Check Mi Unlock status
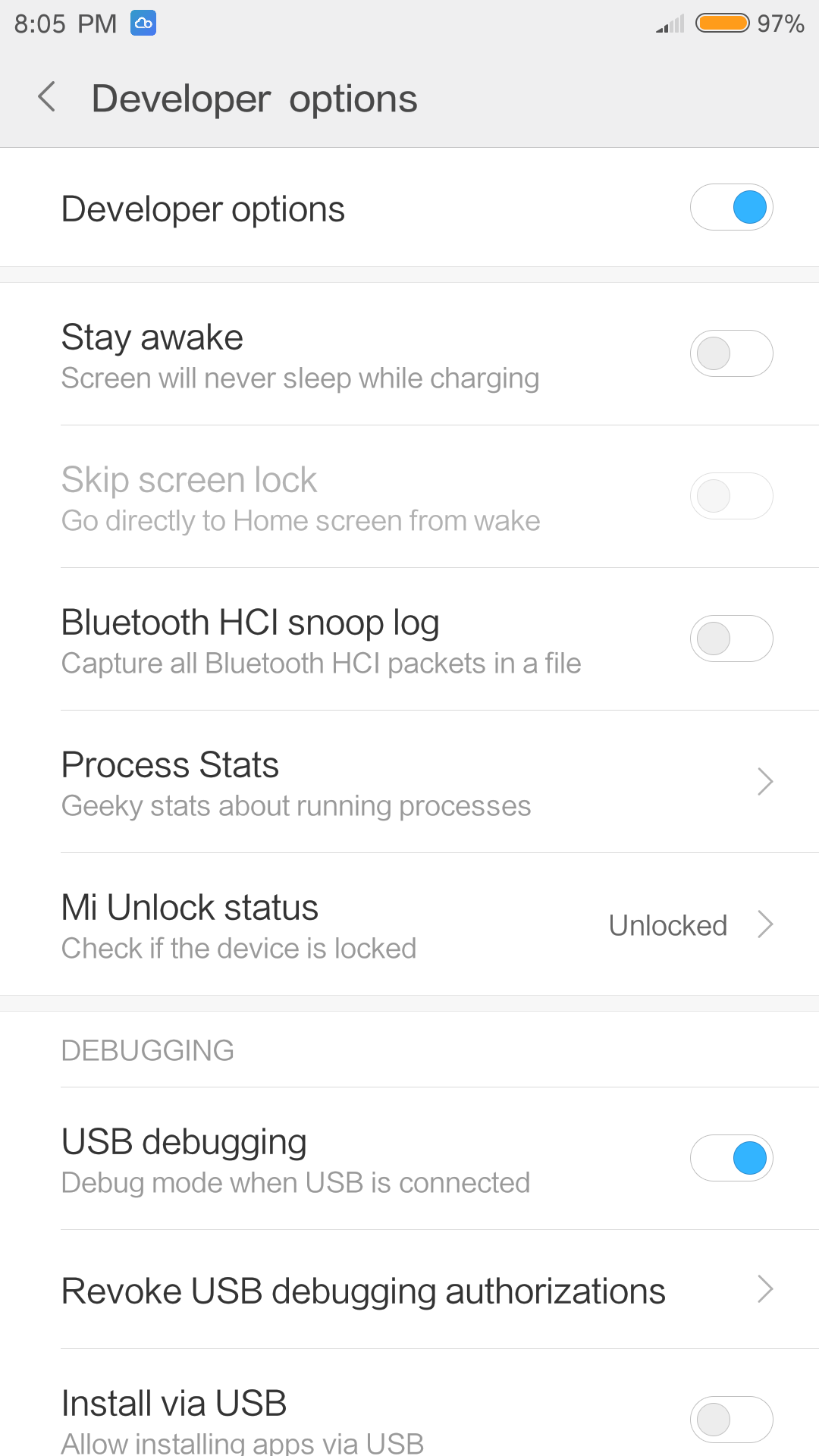The image size is (819, 1456). click(409, 925)
